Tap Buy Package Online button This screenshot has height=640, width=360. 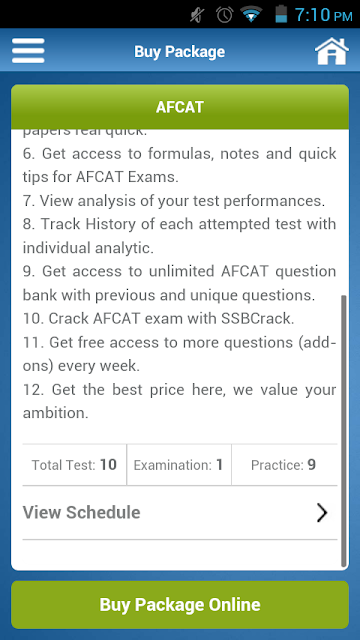(x=180, y=604)
